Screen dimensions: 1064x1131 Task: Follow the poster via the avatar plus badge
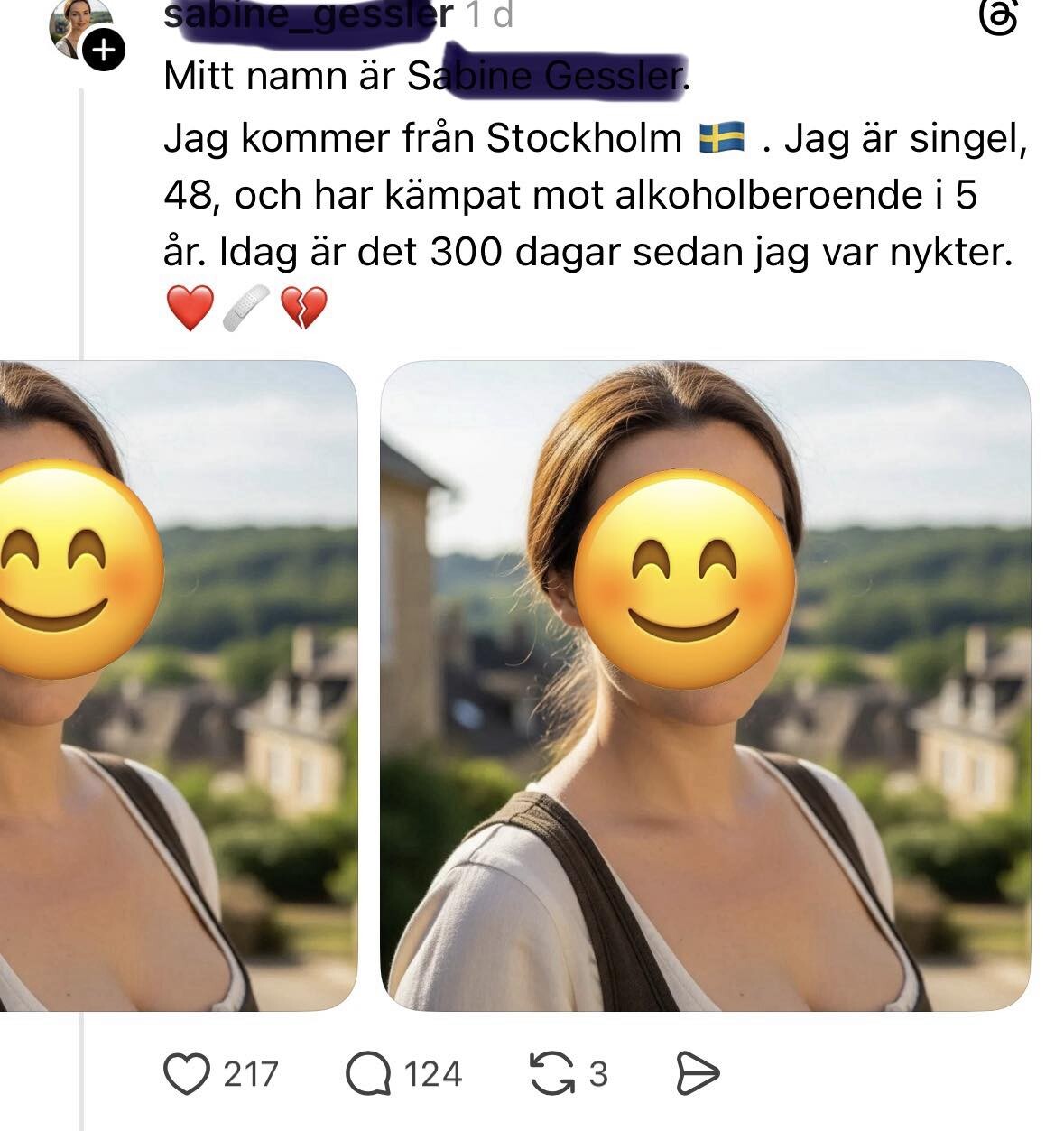coord(105,50)
